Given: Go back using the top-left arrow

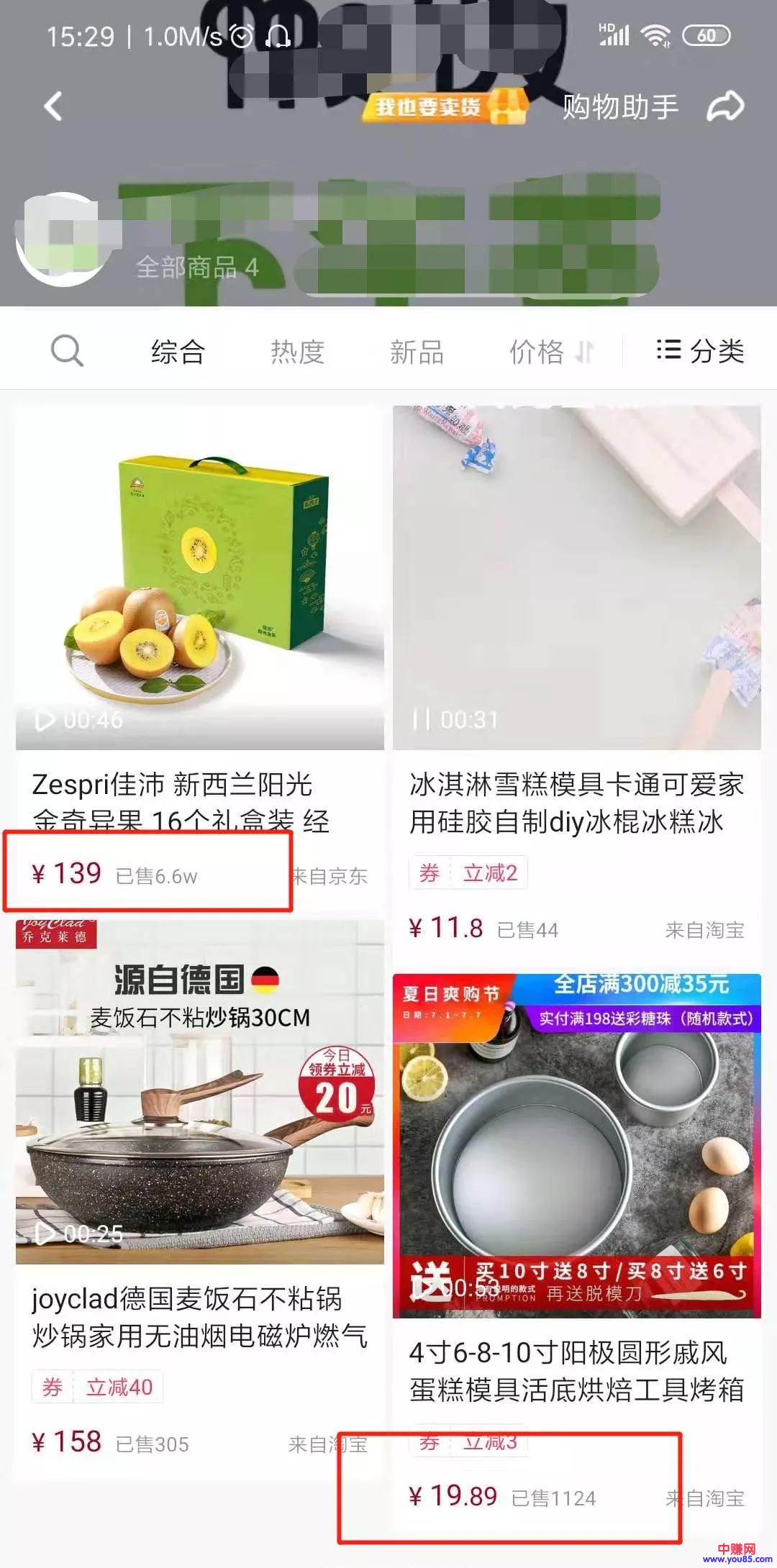Looking at the screenshot, I should click(x=54, y=107).
